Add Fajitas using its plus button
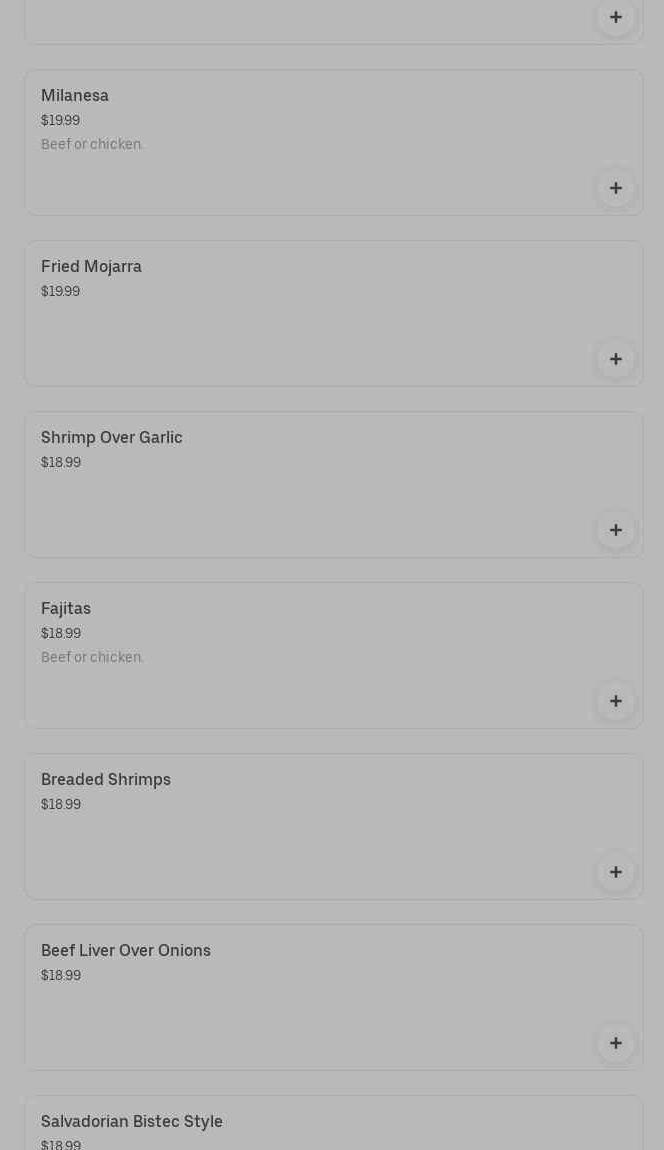Screen dimensions: 664x1150 point(616,702)
